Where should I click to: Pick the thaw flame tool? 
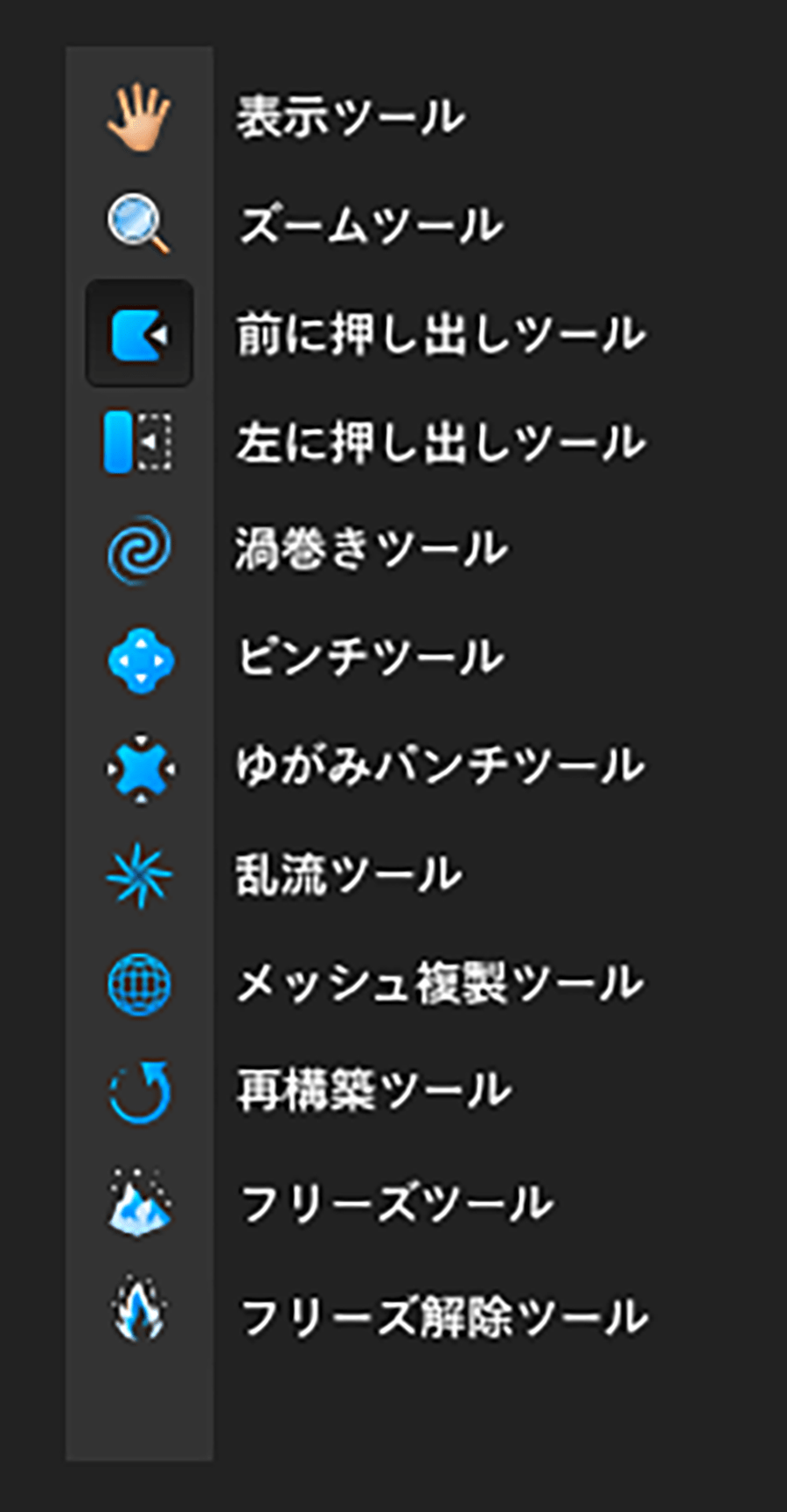click(138, 1309)
